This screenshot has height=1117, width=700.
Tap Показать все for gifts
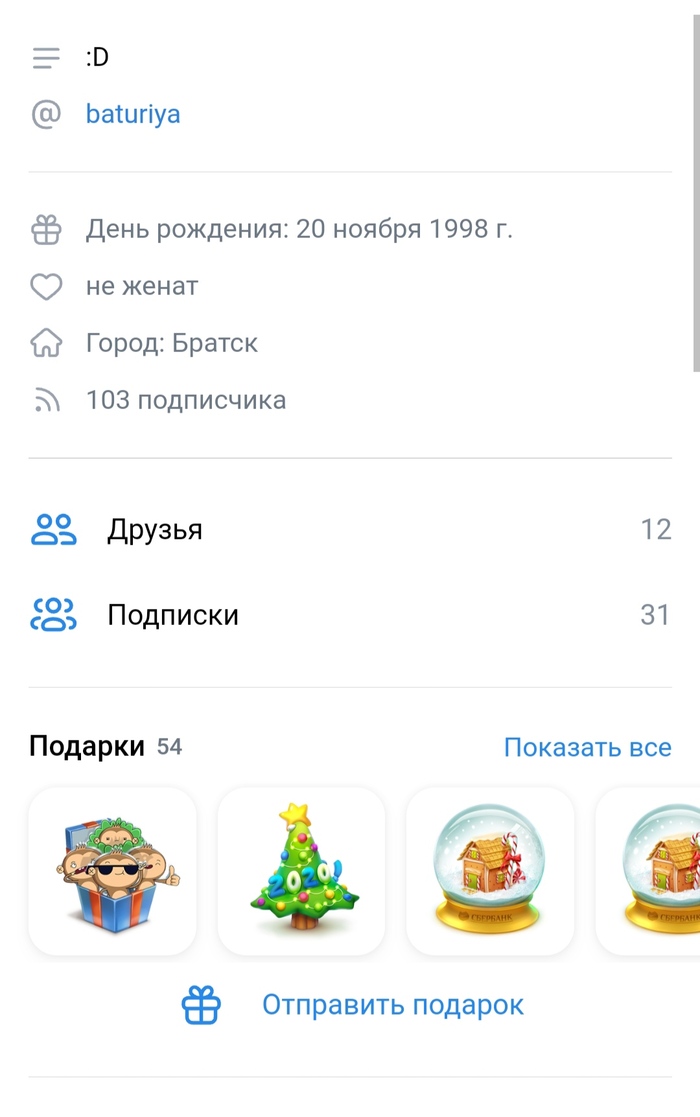coord(587,747)
